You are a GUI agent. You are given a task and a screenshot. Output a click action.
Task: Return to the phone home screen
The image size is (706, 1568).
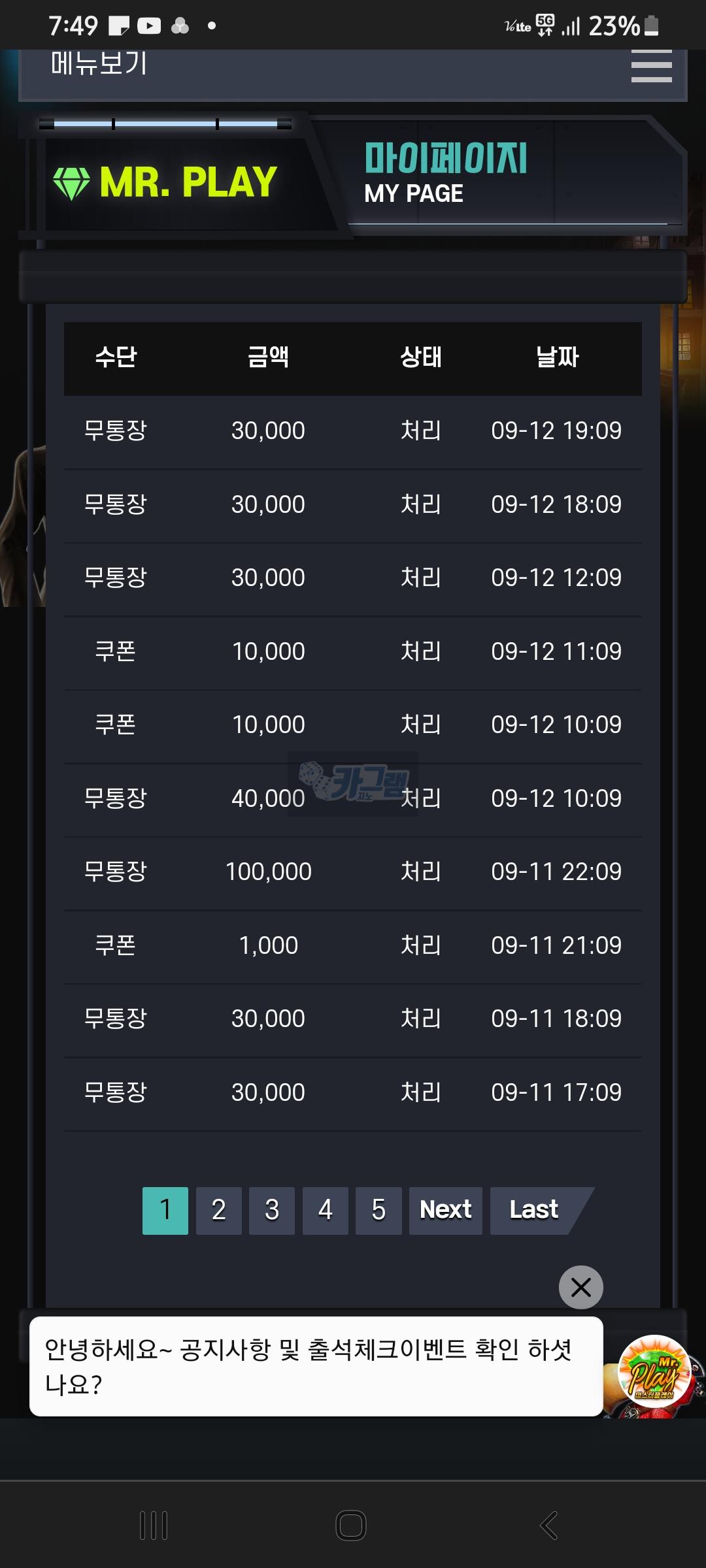coord(351,1526)
